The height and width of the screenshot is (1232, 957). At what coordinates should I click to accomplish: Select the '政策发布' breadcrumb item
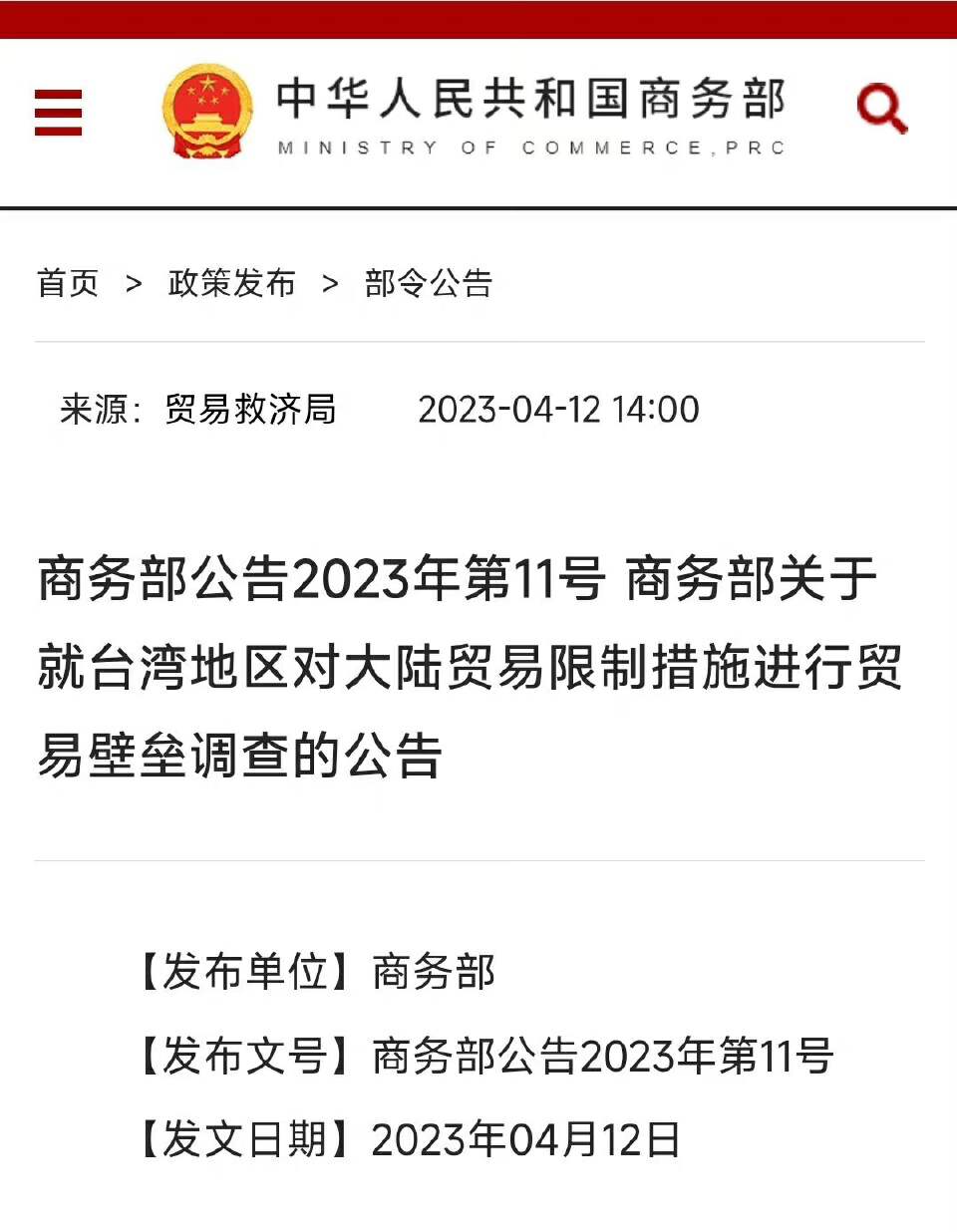(230, 283)
